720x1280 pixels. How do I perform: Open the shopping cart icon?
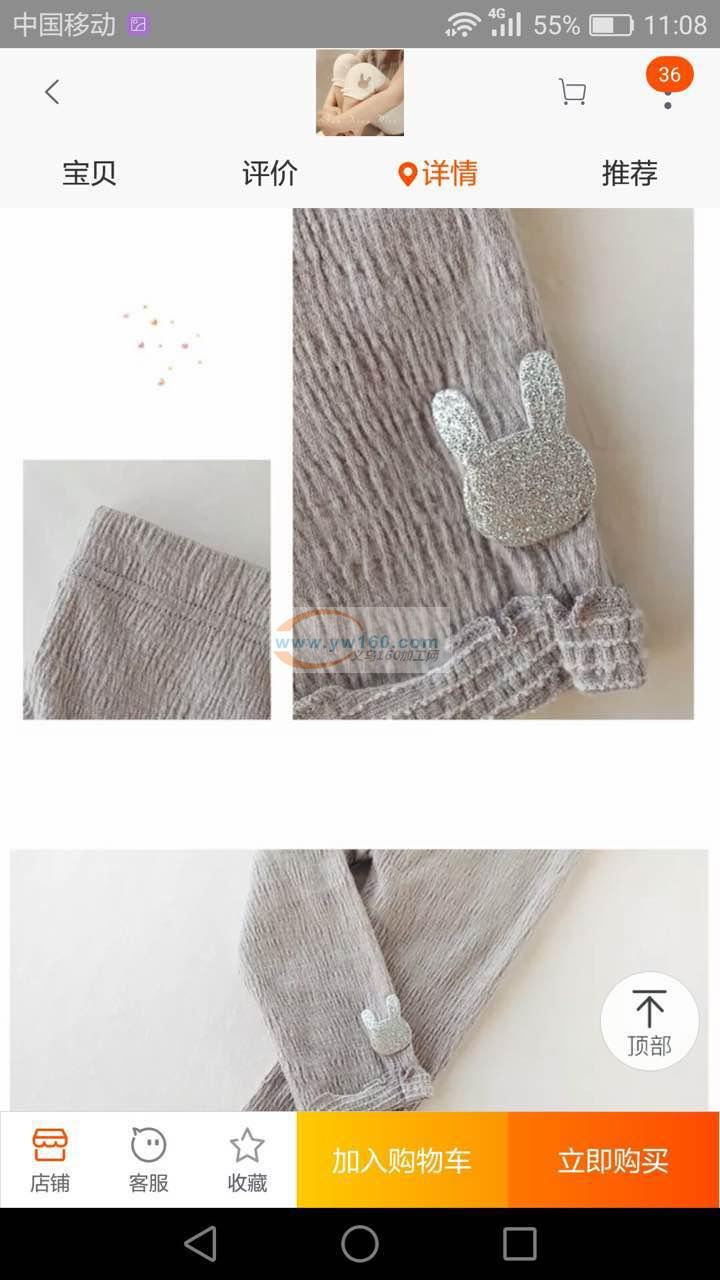pyautogui.click(x=572, y=93)
